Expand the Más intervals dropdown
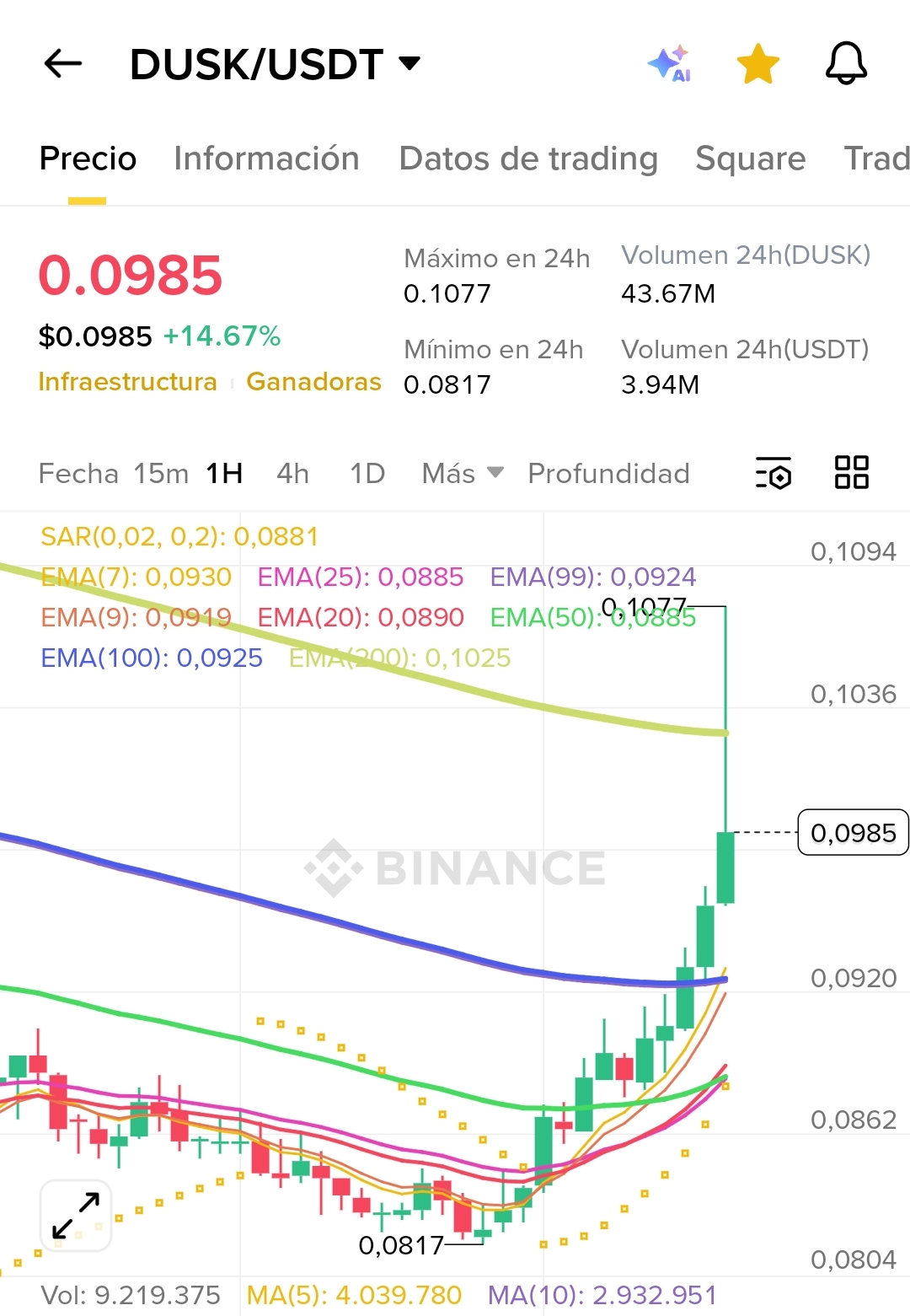Screen dimensions: 910x1316 [463, 474]
